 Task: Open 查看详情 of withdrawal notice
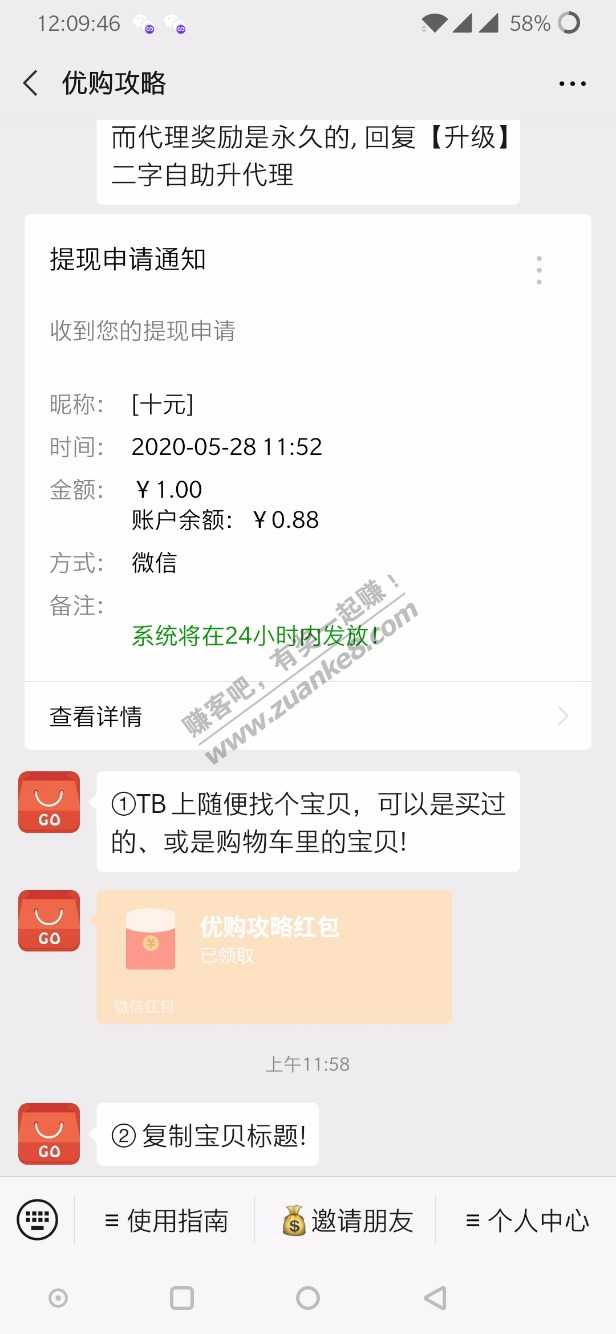point(307,716)
